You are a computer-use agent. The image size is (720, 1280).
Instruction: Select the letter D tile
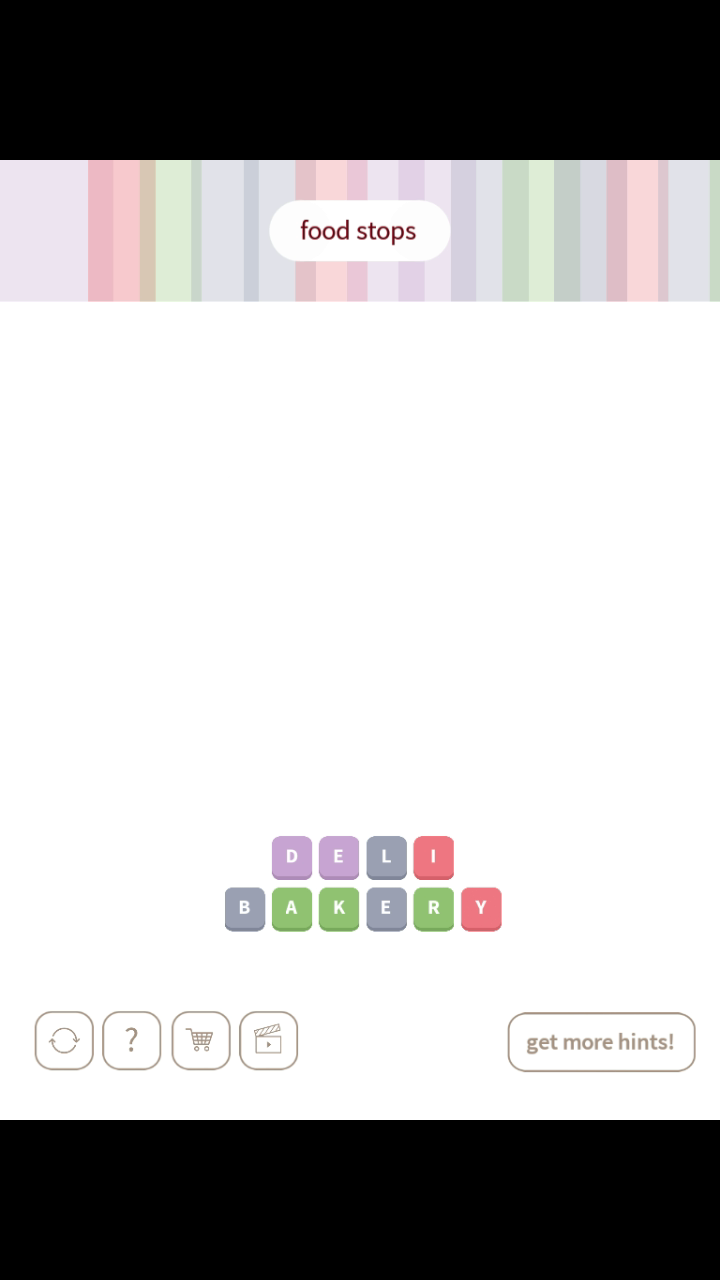tap(292, 857)
